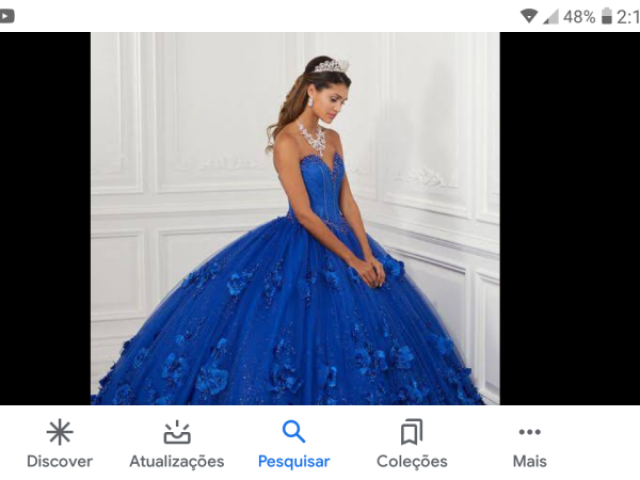Open the Discover tab

(x=59, y=444)
